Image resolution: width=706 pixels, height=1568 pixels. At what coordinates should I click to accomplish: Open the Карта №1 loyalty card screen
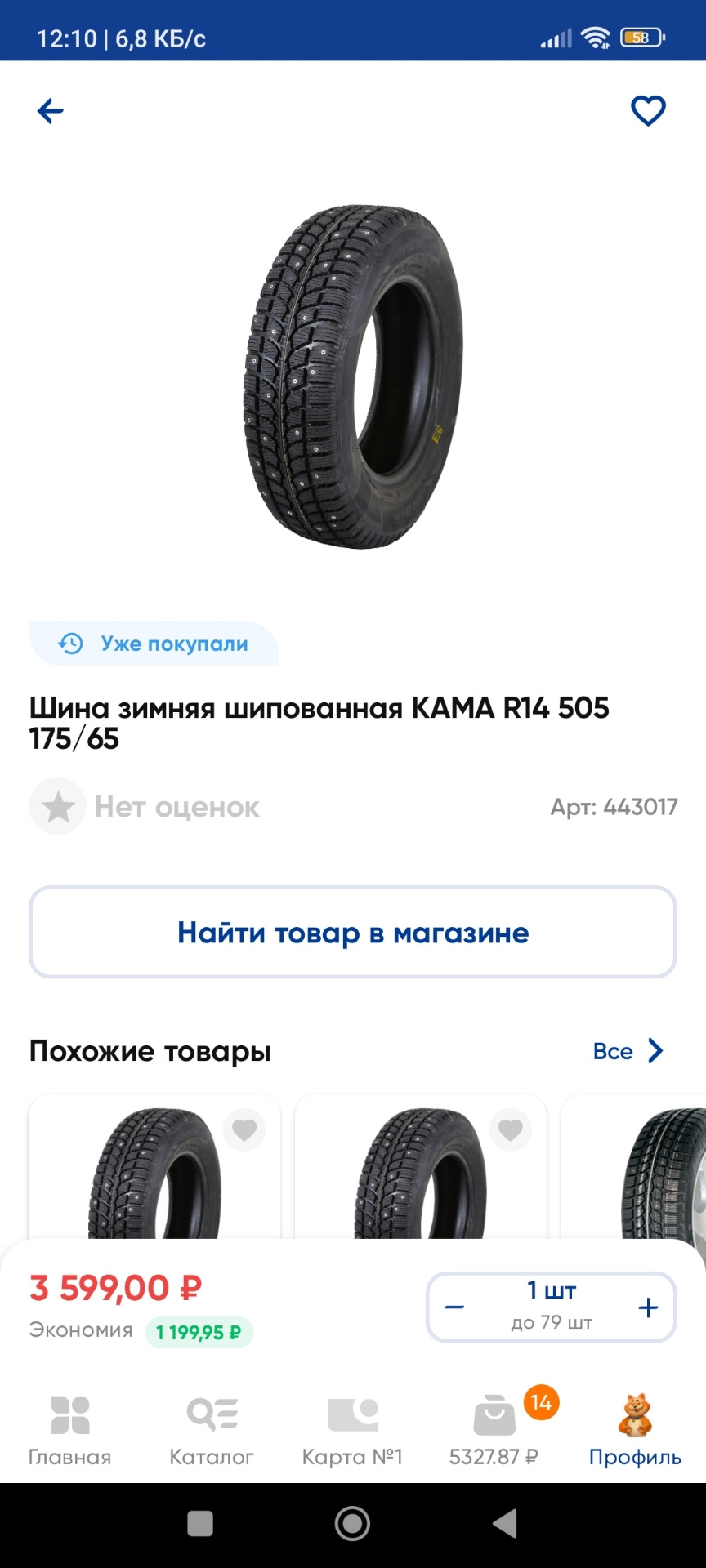coord(352,1429)
